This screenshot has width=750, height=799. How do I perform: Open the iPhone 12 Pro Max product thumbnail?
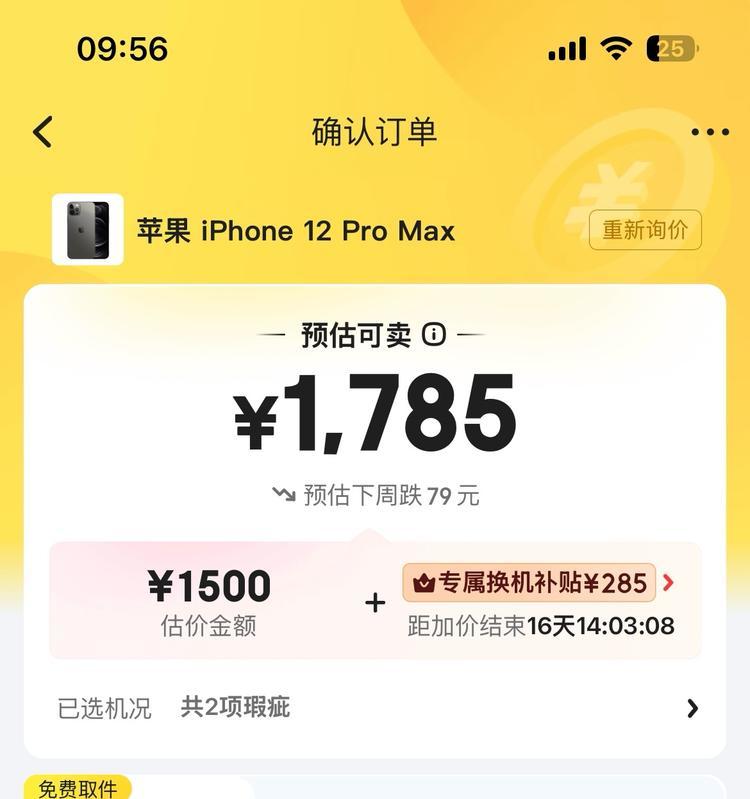88,229
